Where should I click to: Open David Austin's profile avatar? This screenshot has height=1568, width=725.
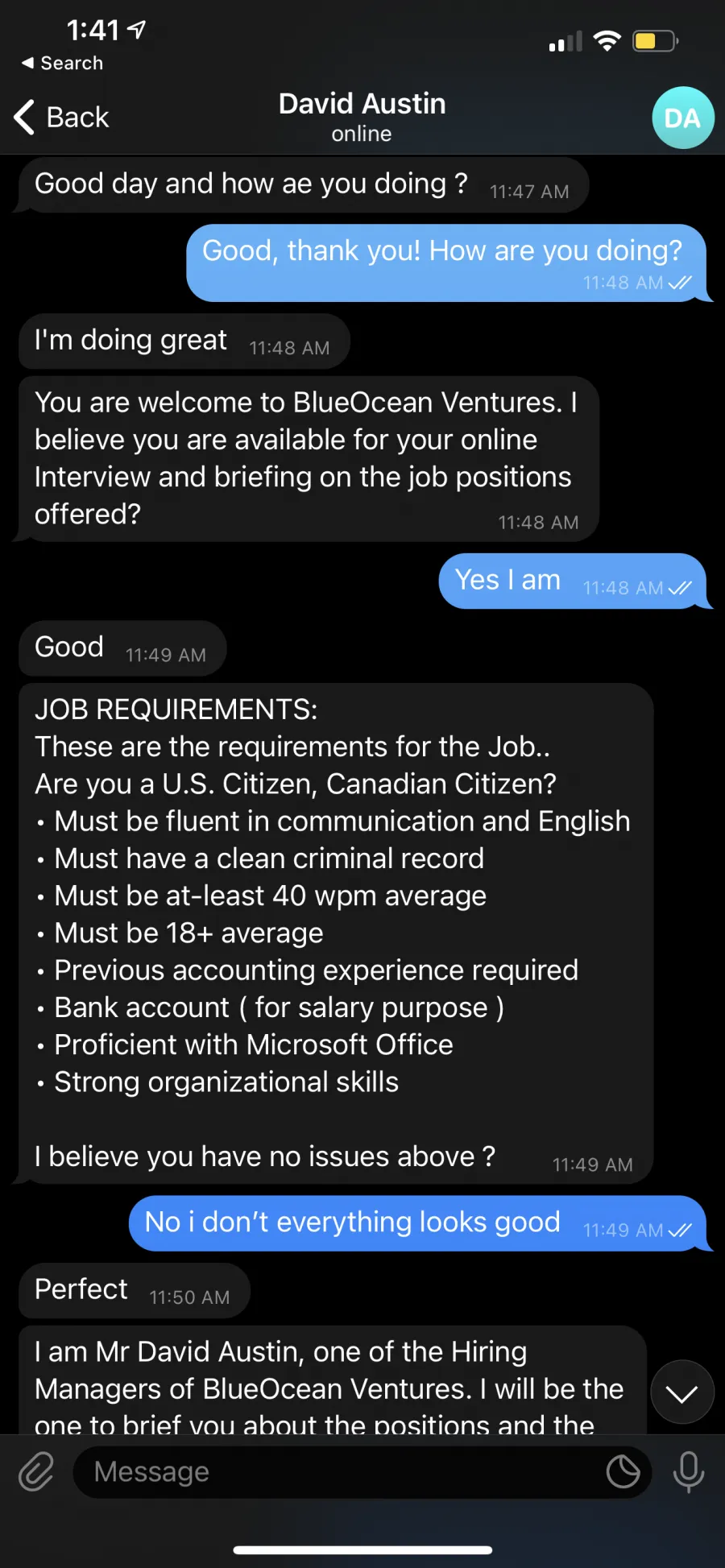point(682,118)
